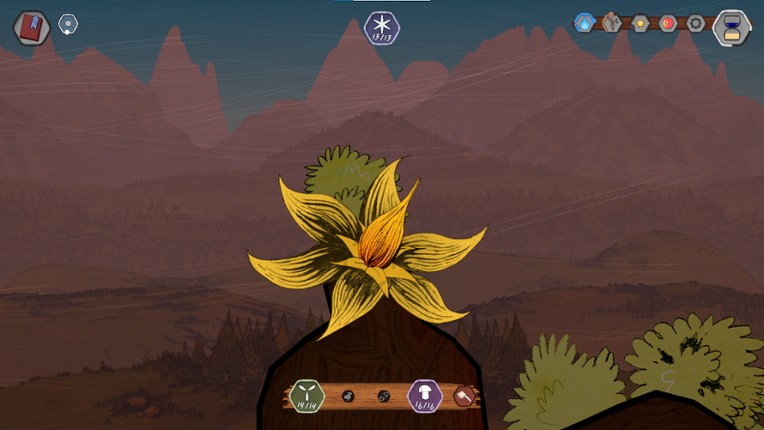
Task: Open the gear settings hexagon
Action: (x=696, y=22)
